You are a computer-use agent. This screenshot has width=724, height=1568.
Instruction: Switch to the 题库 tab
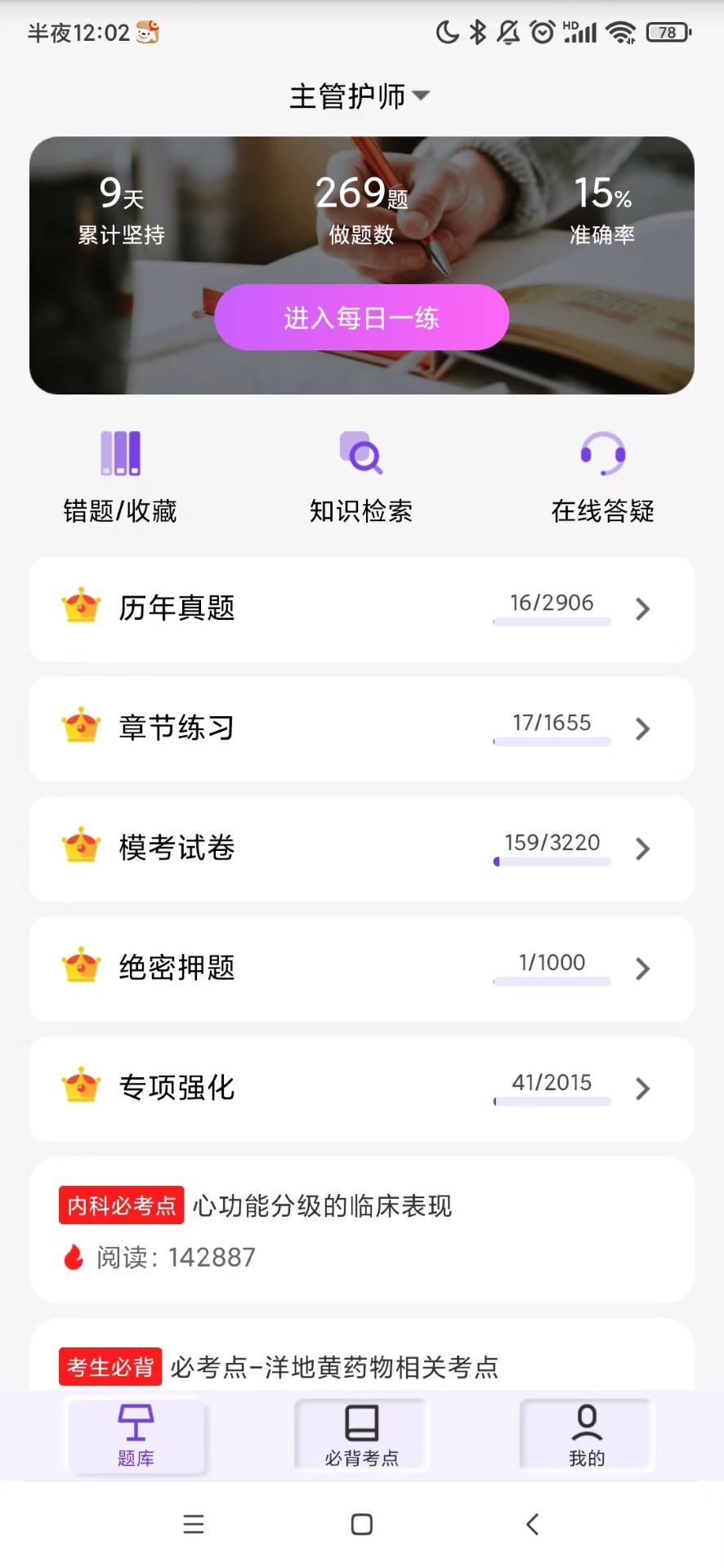tap(136, 1436)
